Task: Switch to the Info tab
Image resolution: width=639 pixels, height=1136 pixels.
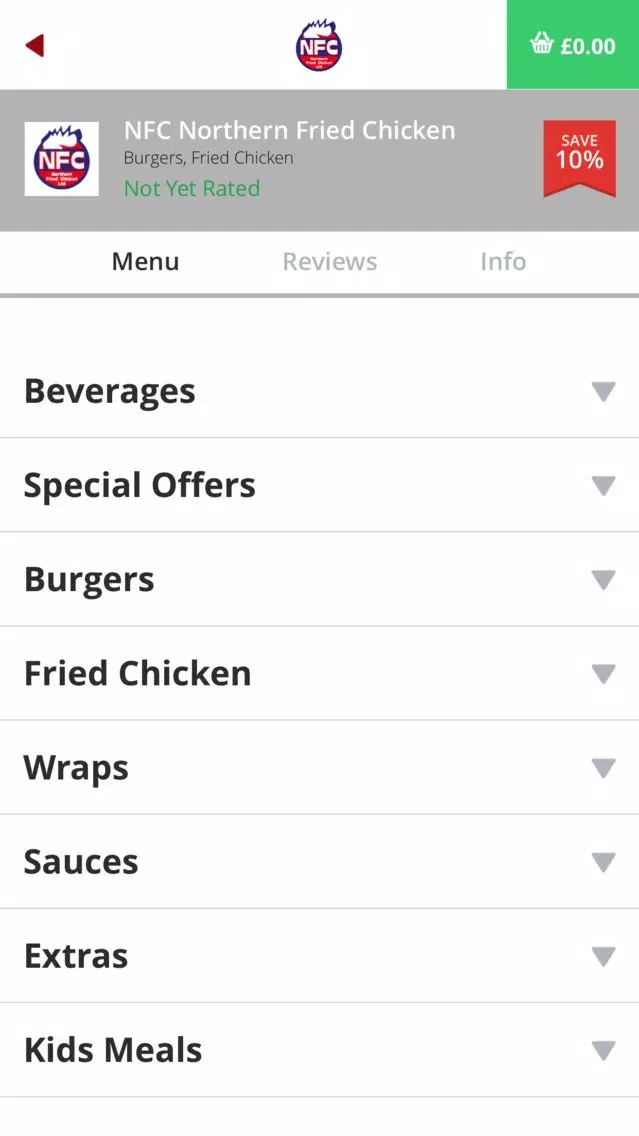Action: tap(503, 262)
